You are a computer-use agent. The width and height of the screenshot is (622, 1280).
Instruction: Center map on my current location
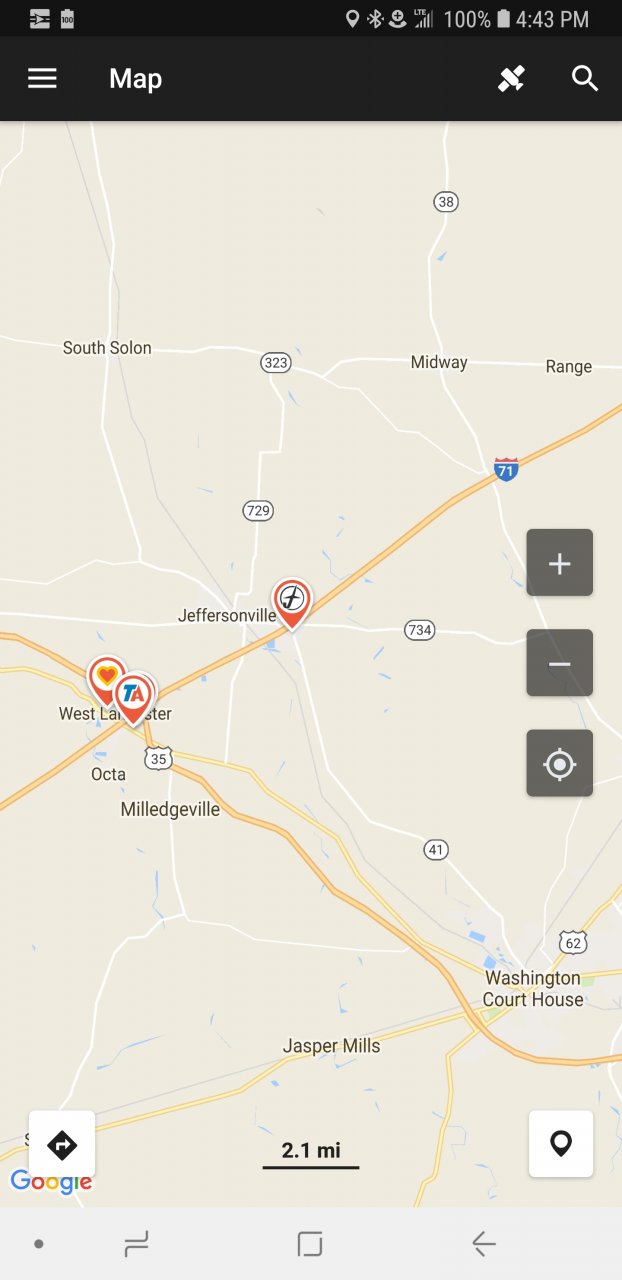[559, 764]
